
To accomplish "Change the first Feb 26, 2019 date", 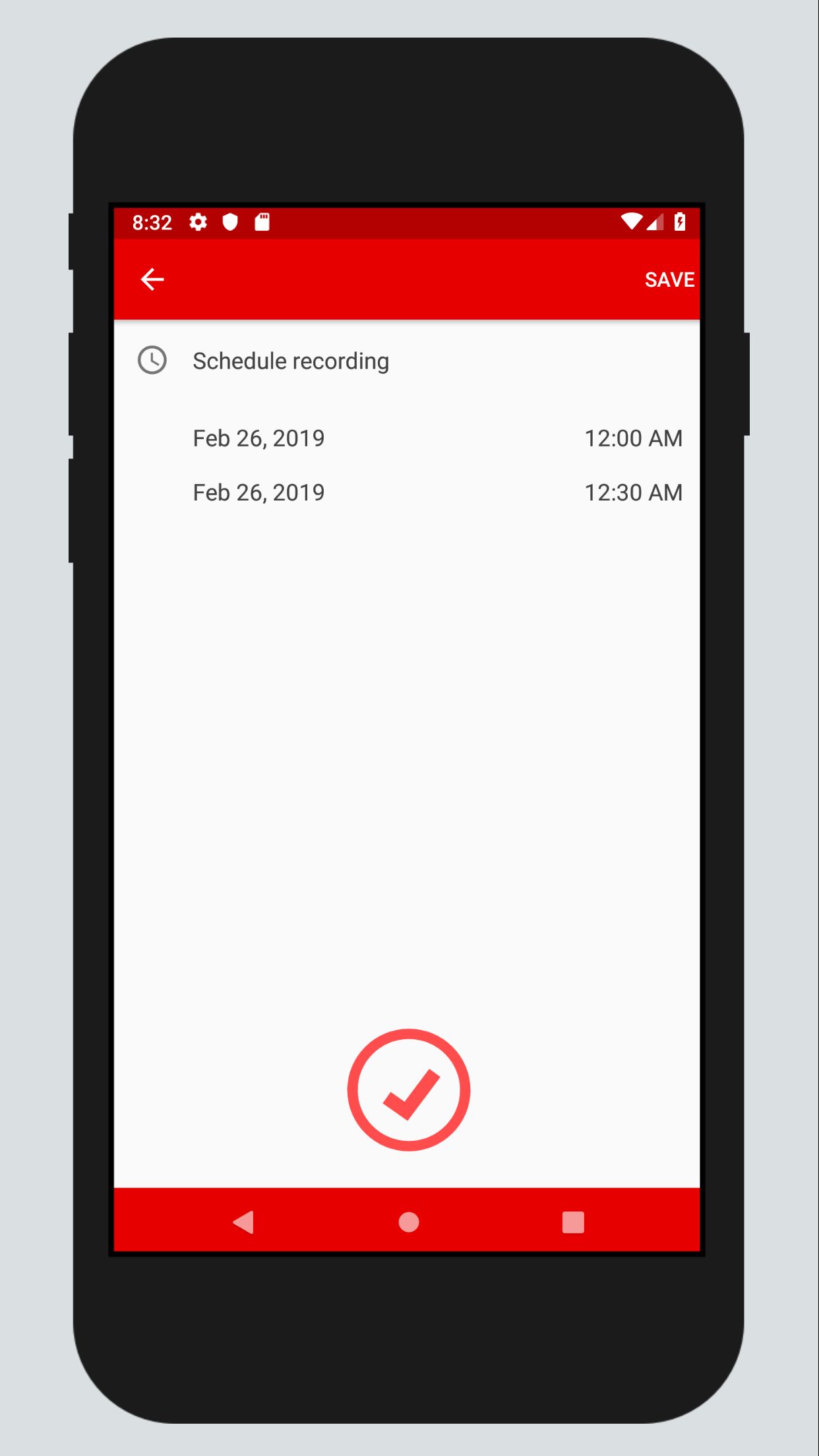I will [x=258, y=439].
